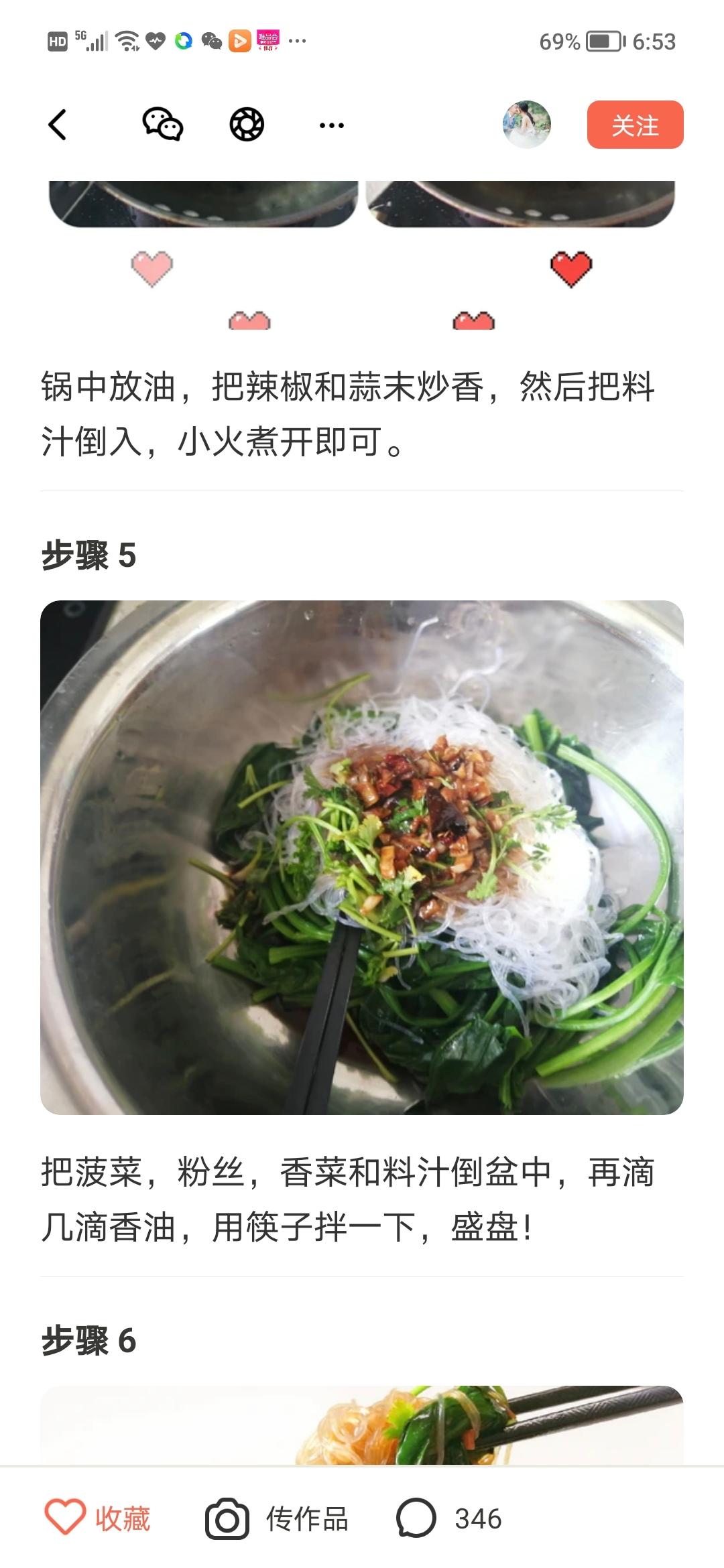Share recipe to Moments

coord(247,125)
